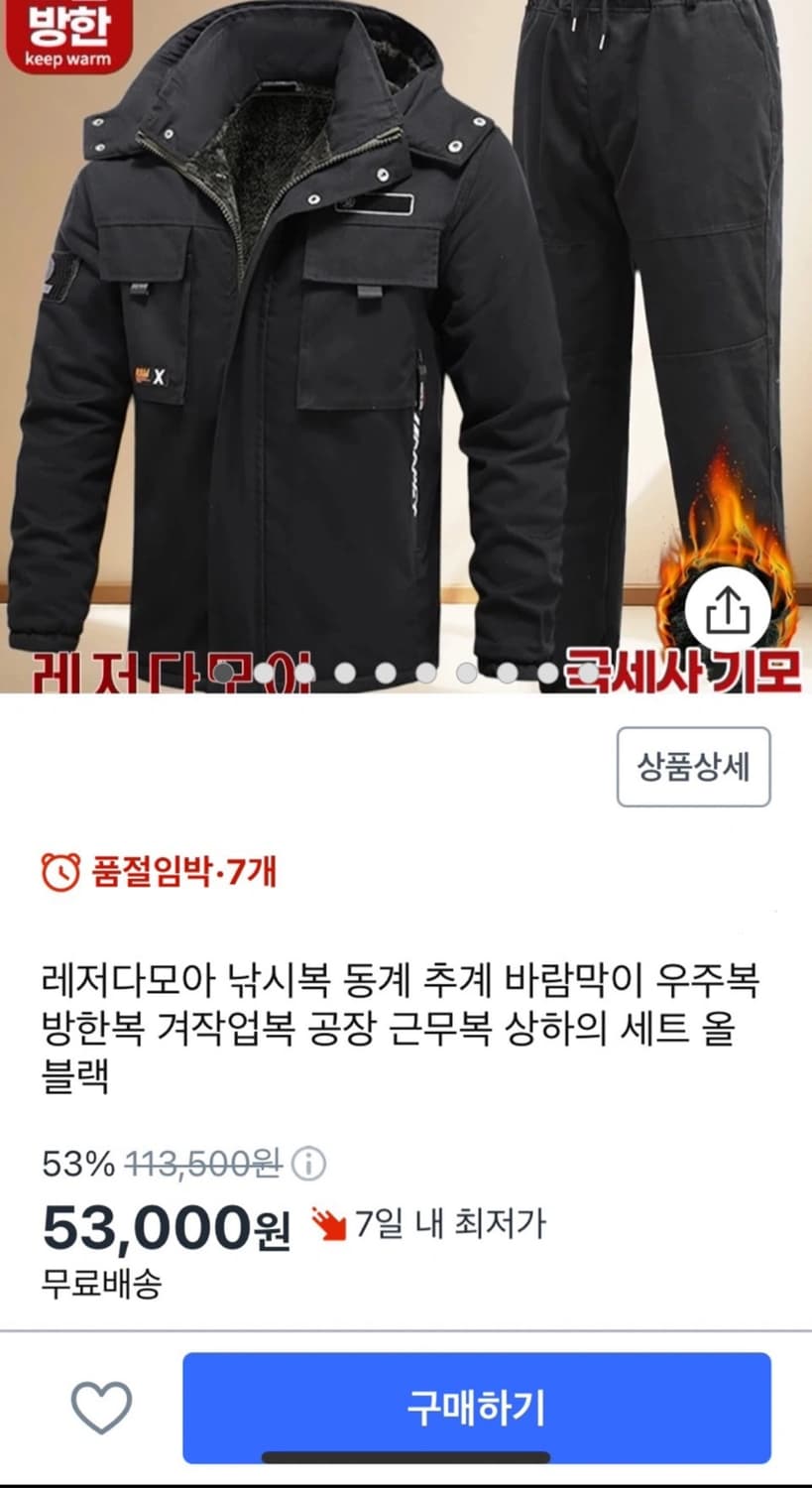This screenshot has width=812, height=1488.
Task: Select the highlighted carousel dot
Action: pos(223,674)
